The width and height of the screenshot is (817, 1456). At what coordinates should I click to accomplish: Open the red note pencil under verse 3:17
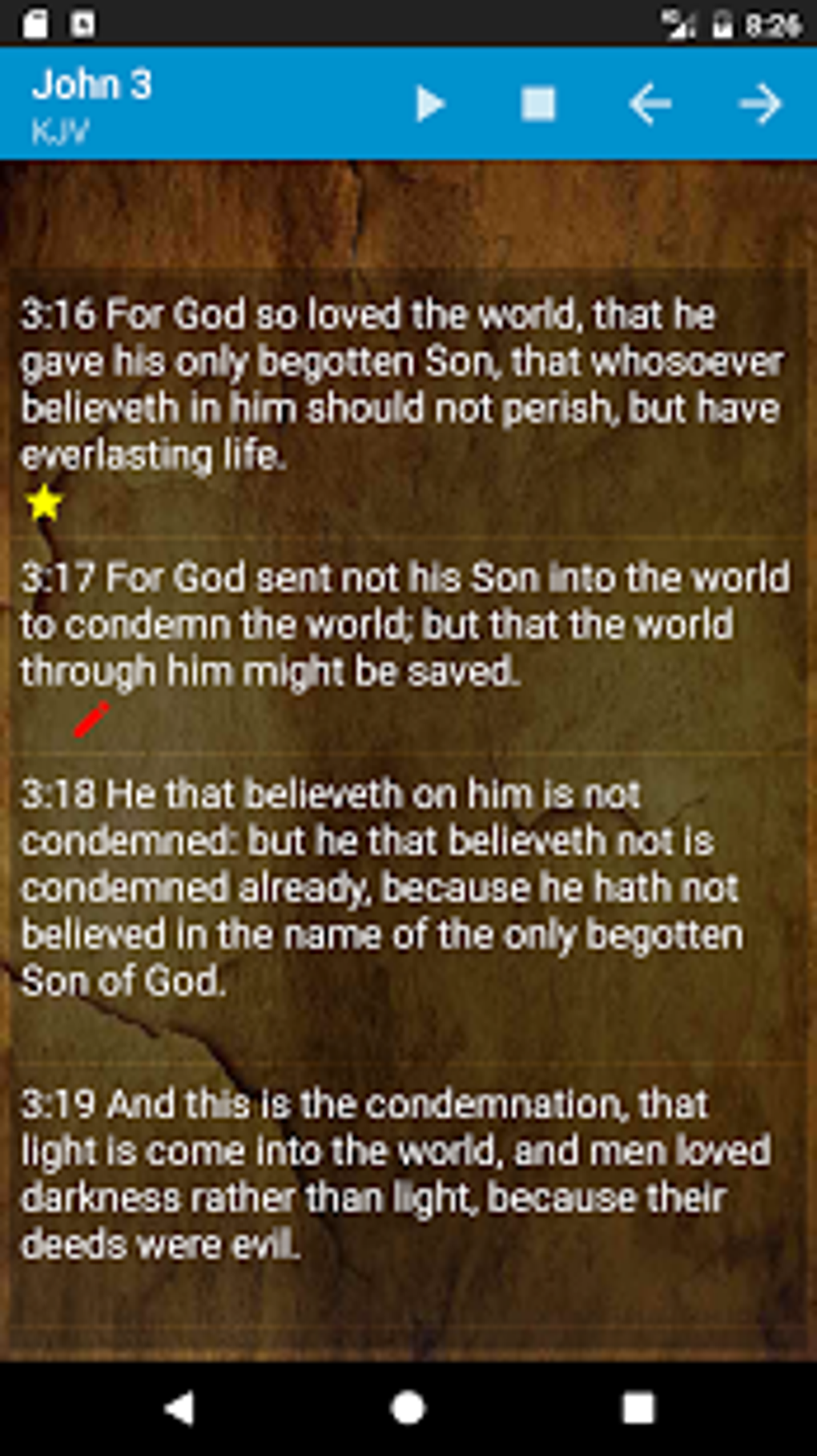[x=91, y=720]
